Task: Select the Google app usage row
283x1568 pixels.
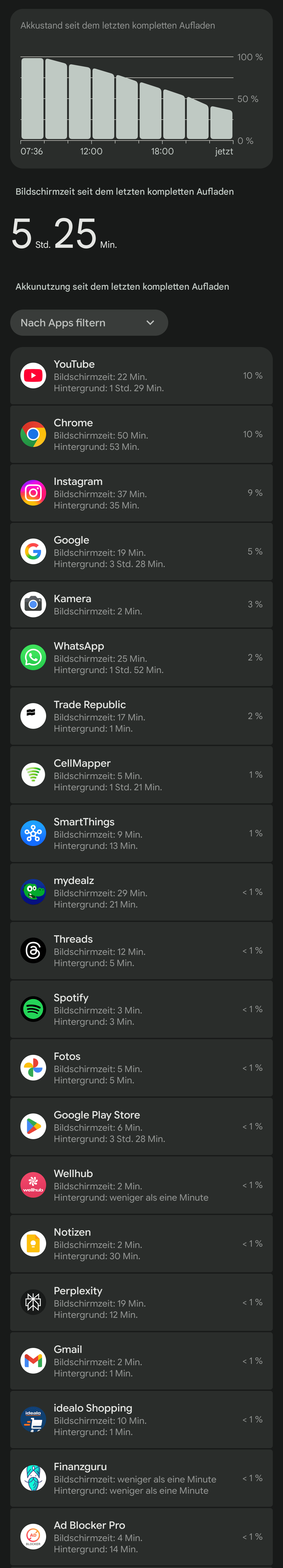Action: [x=141, y=551]
